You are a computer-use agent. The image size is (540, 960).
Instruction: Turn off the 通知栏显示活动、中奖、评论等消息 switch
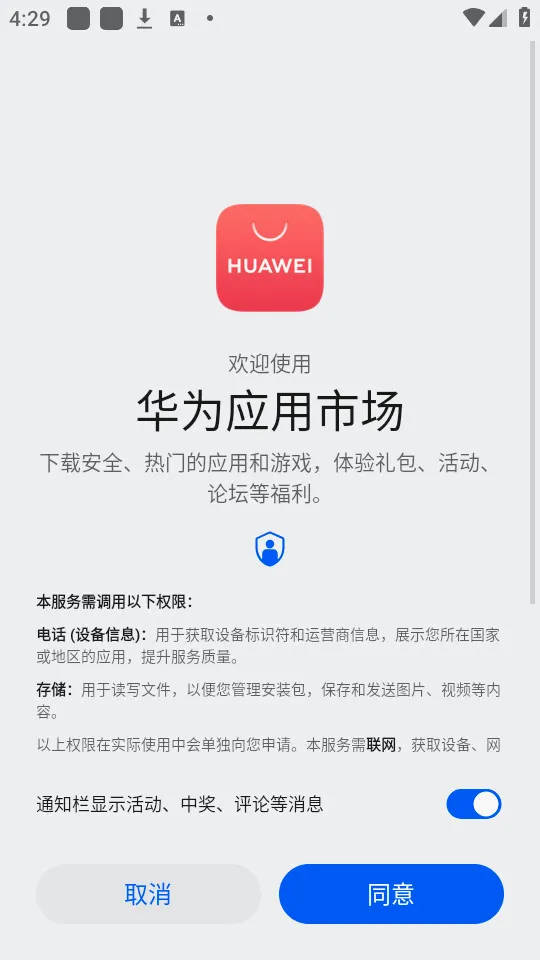coord(474,804)
